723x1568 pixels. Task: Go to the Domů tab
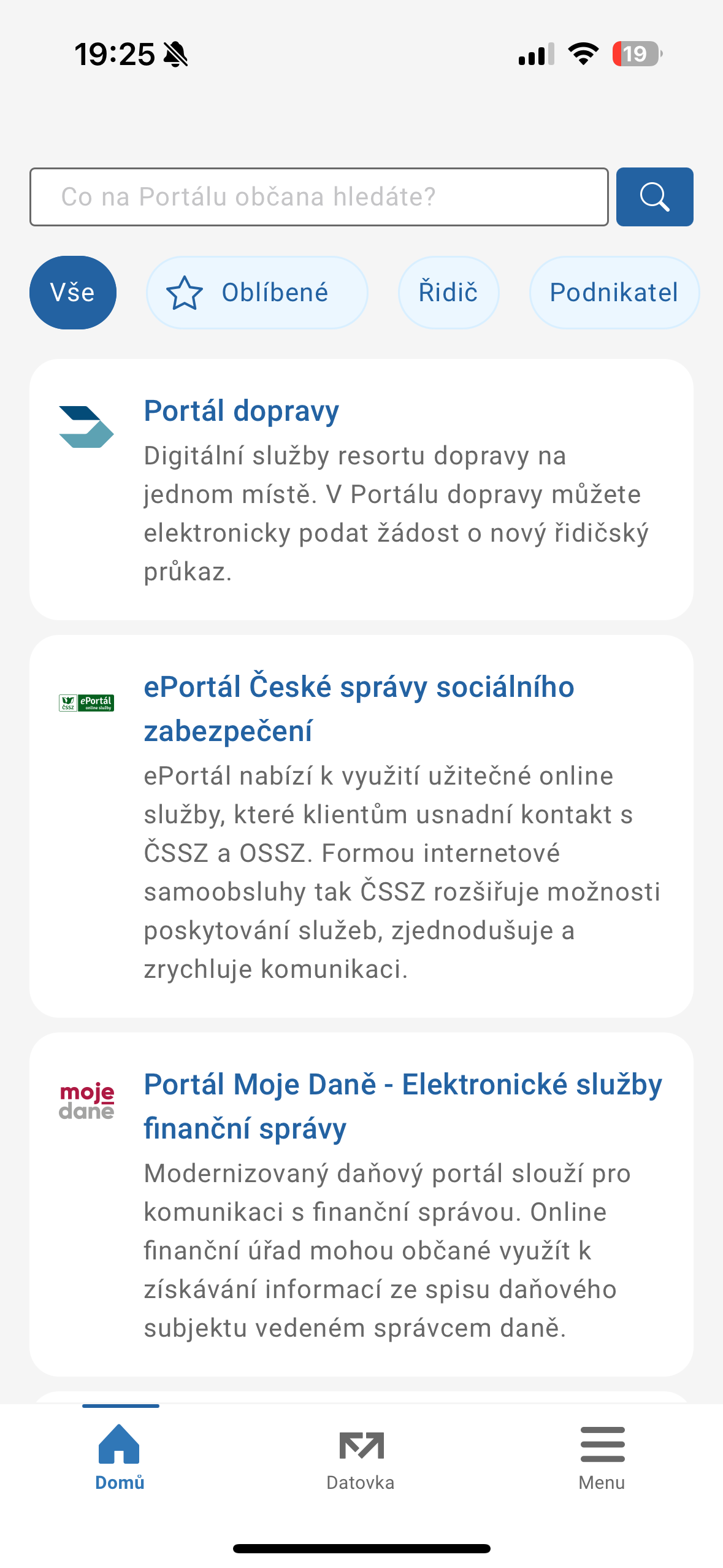(x=120, y=1458)
